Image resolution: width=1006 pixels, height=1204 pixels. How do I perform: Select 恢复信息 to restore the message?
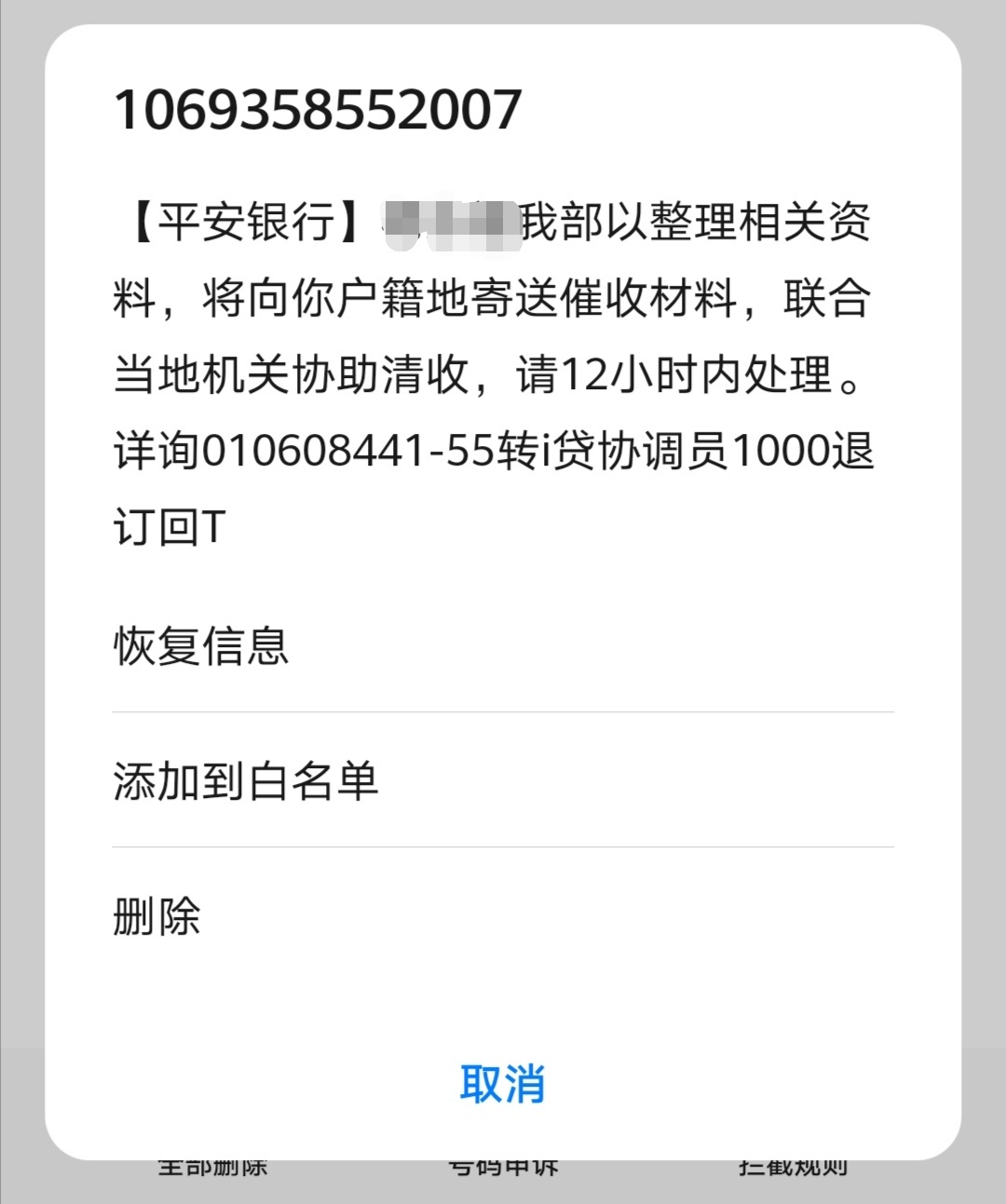201,646
